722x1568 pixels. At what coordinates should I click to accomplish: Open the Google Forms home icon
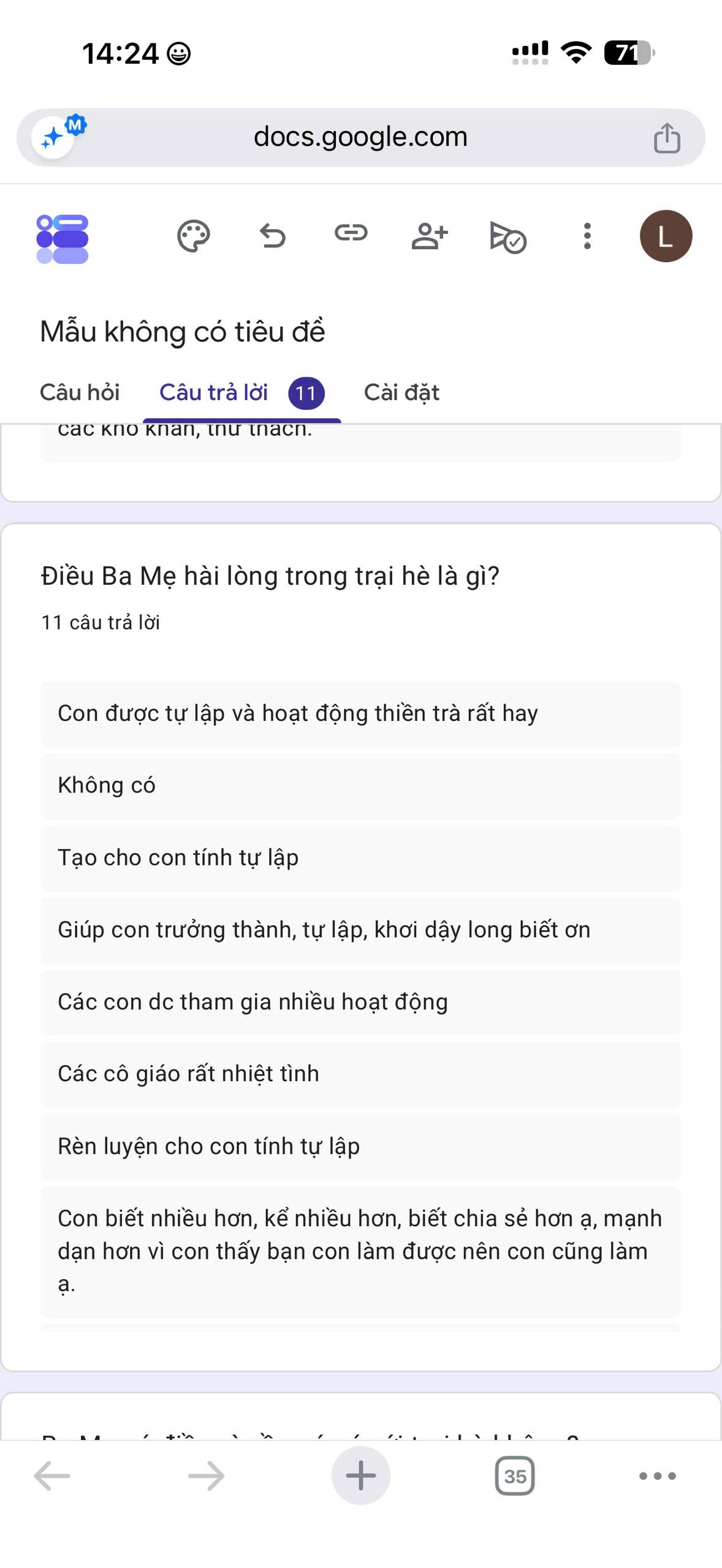click(x=63, y=238)
